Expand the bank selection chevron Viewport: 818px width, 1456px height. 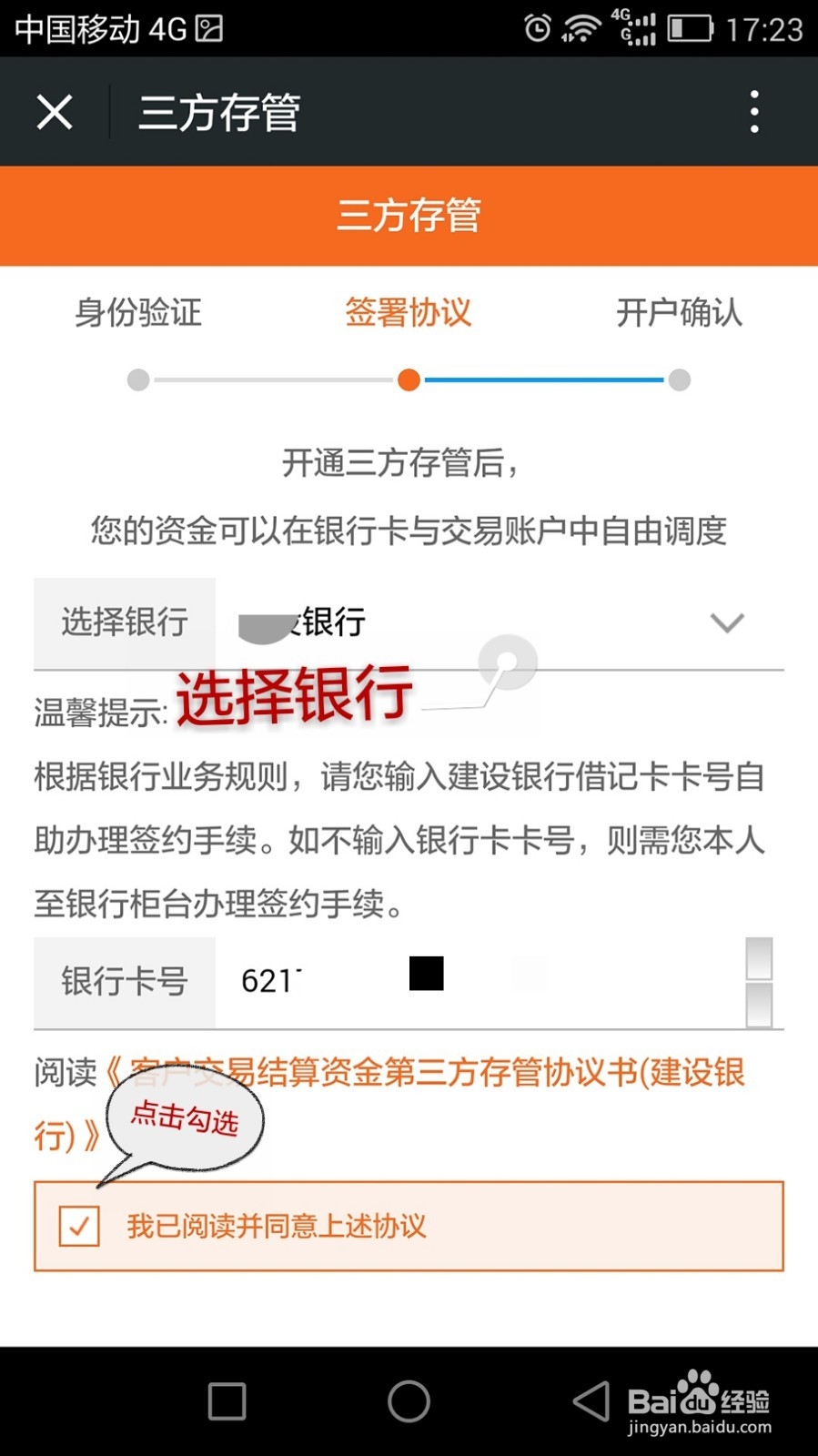coord(725,622)
